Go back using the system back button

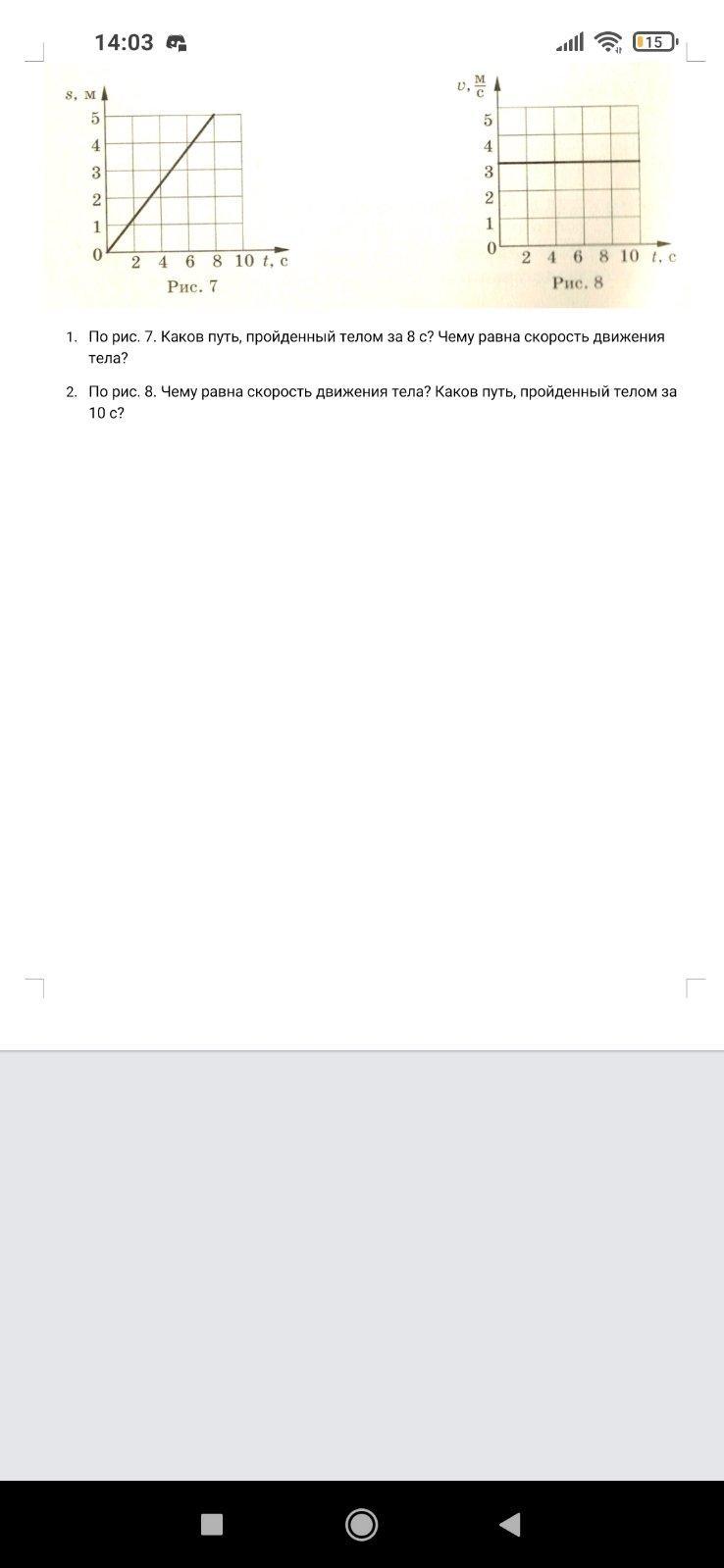[510, 1524]
